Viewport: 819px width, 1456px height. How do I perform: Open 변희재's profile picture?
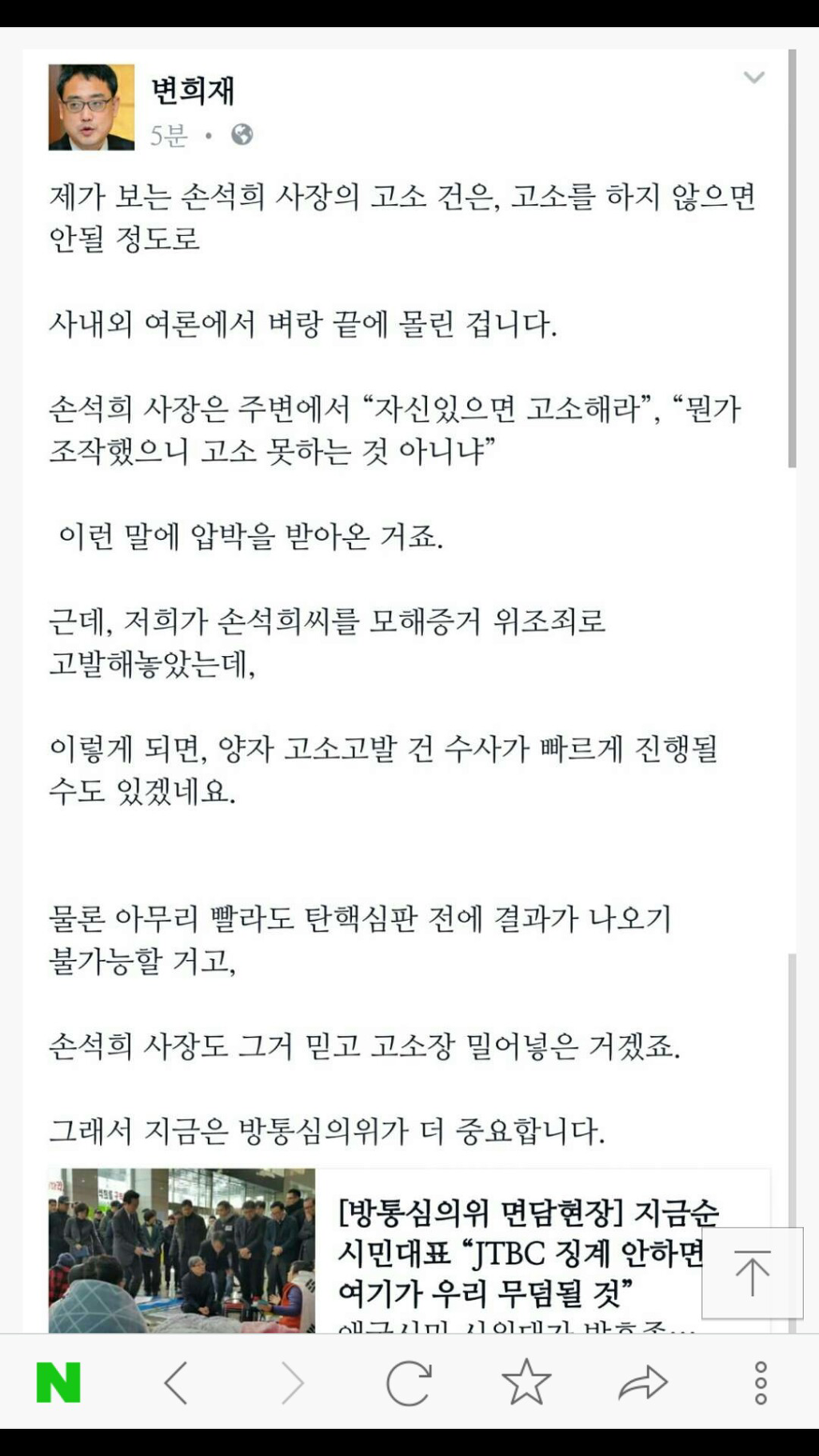[91, 107]
